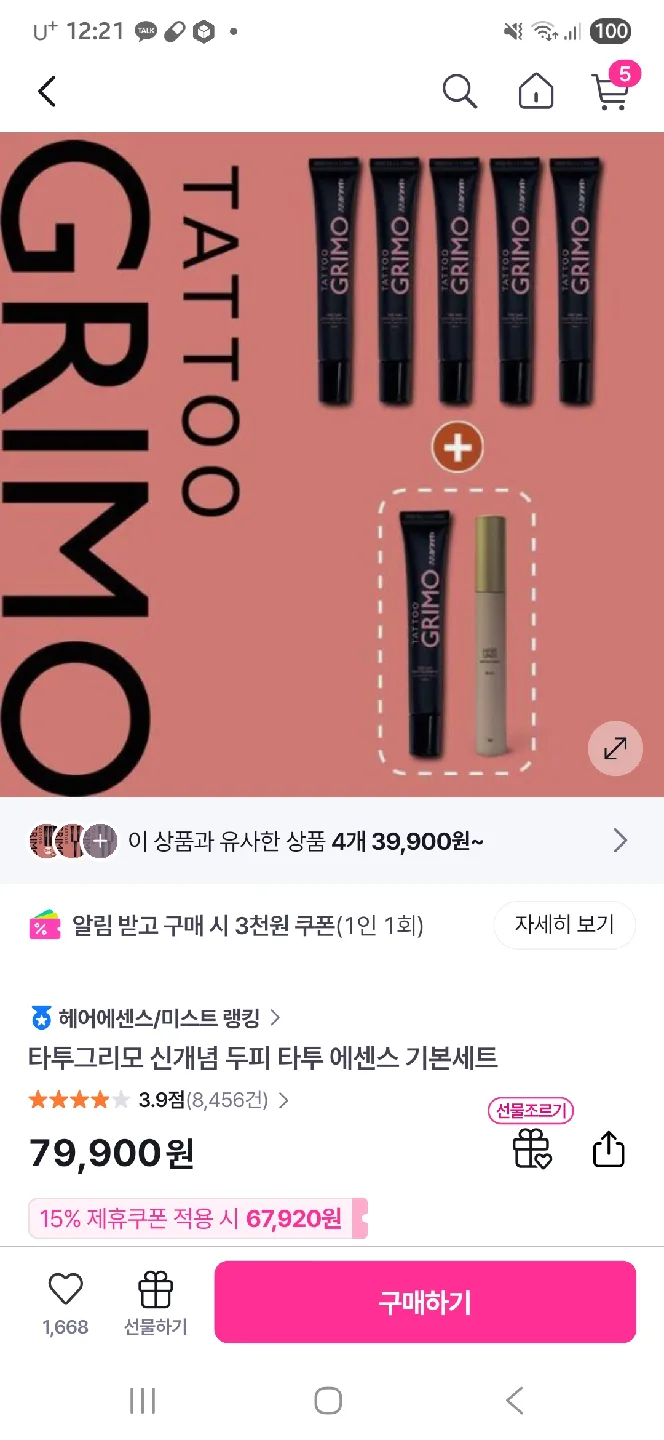Image resolution: width=664 pixels, height=1440 pixels.
Task: Tap 자세히 보기 for the 3천원 coupon
Action: coord(564,925)
